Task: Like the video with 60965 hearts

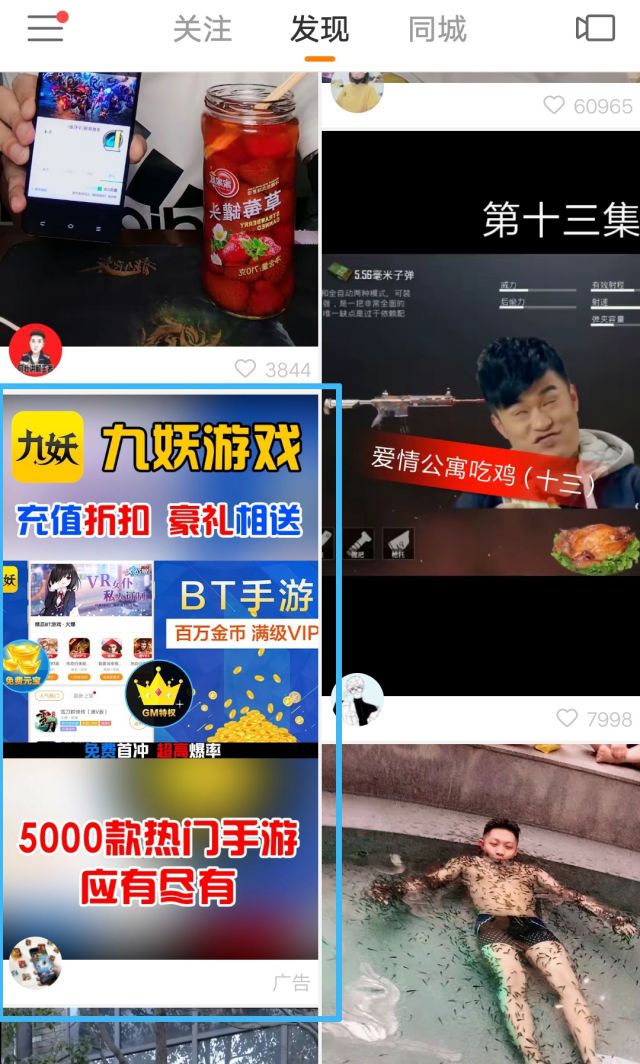Action: tap(554, 105)
